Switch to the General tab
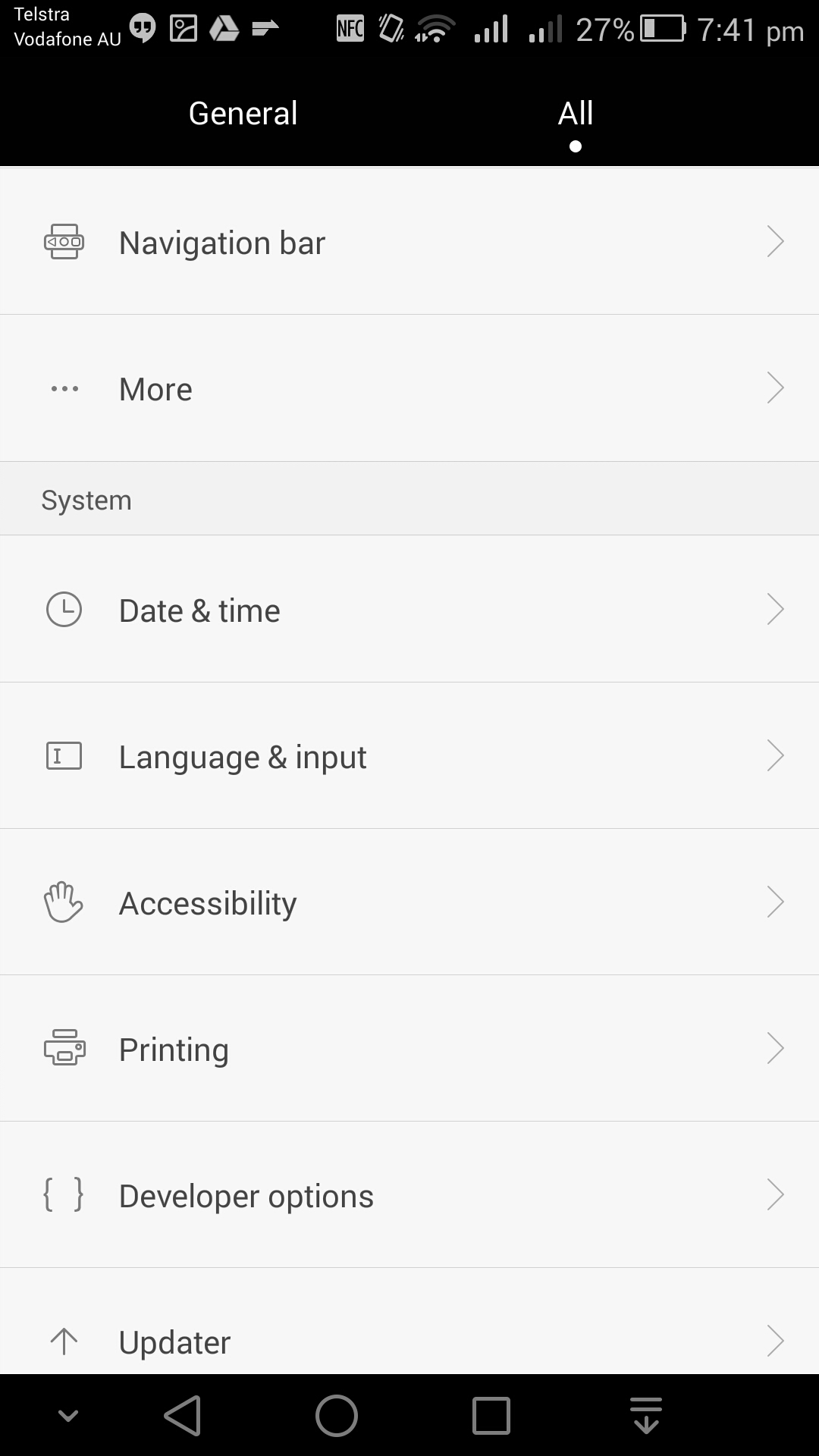 [243, 114]
